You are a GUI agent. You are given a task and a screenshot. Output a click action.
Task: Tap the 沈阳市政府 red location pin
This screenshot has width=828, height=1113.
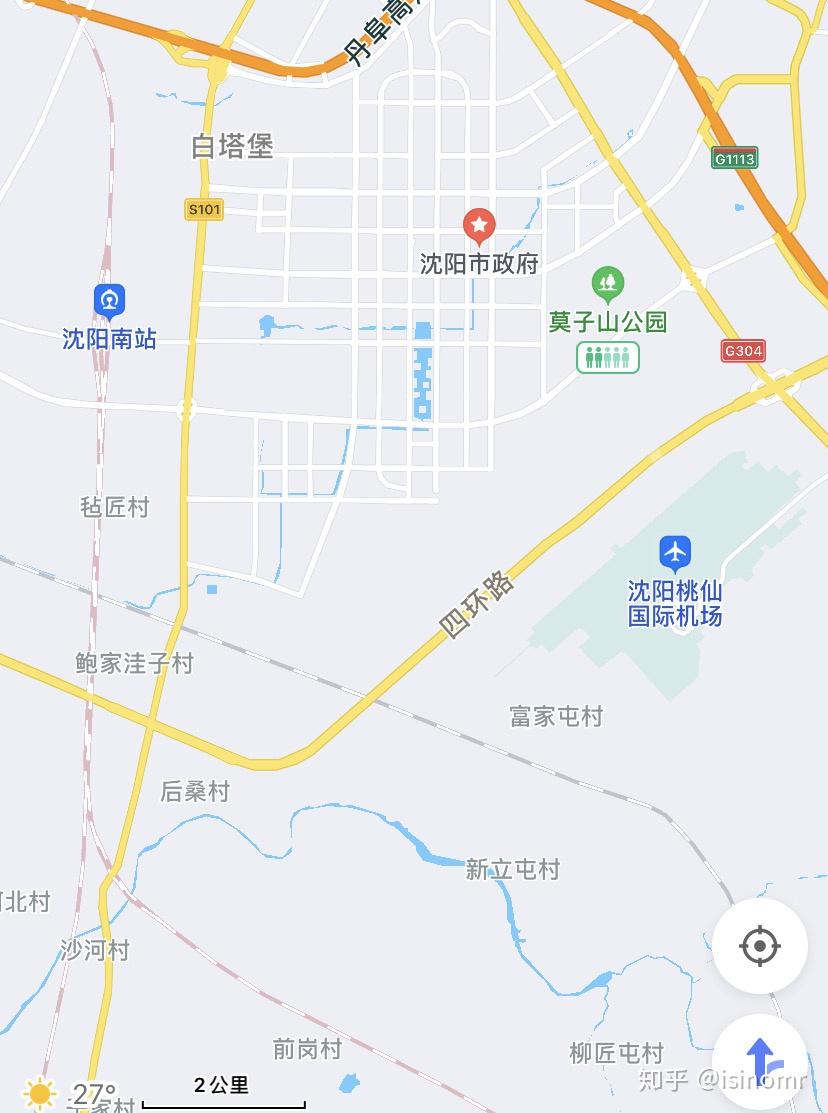point(481,224)
